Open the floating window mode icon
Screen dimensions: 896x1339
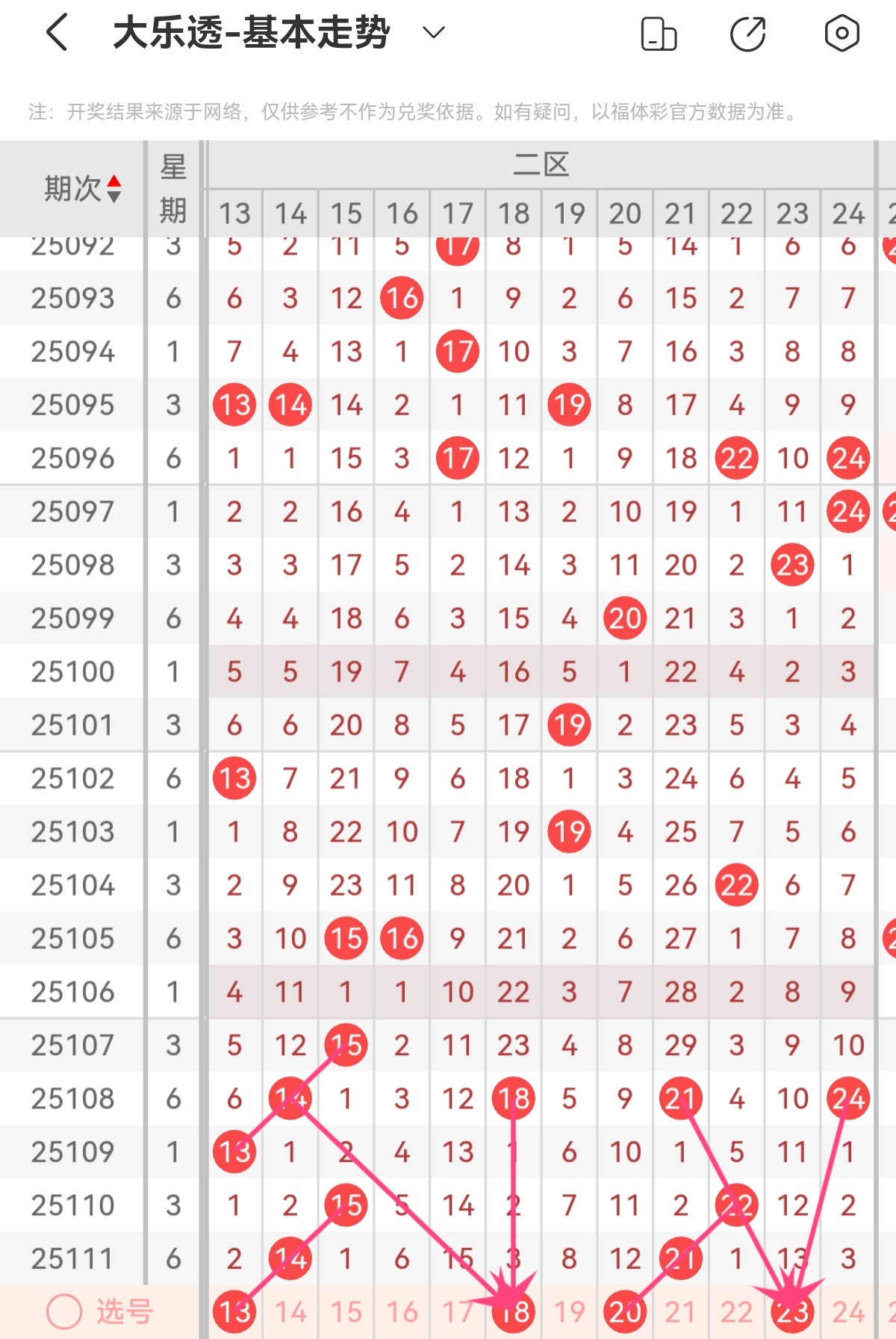[x=660, y=33]
